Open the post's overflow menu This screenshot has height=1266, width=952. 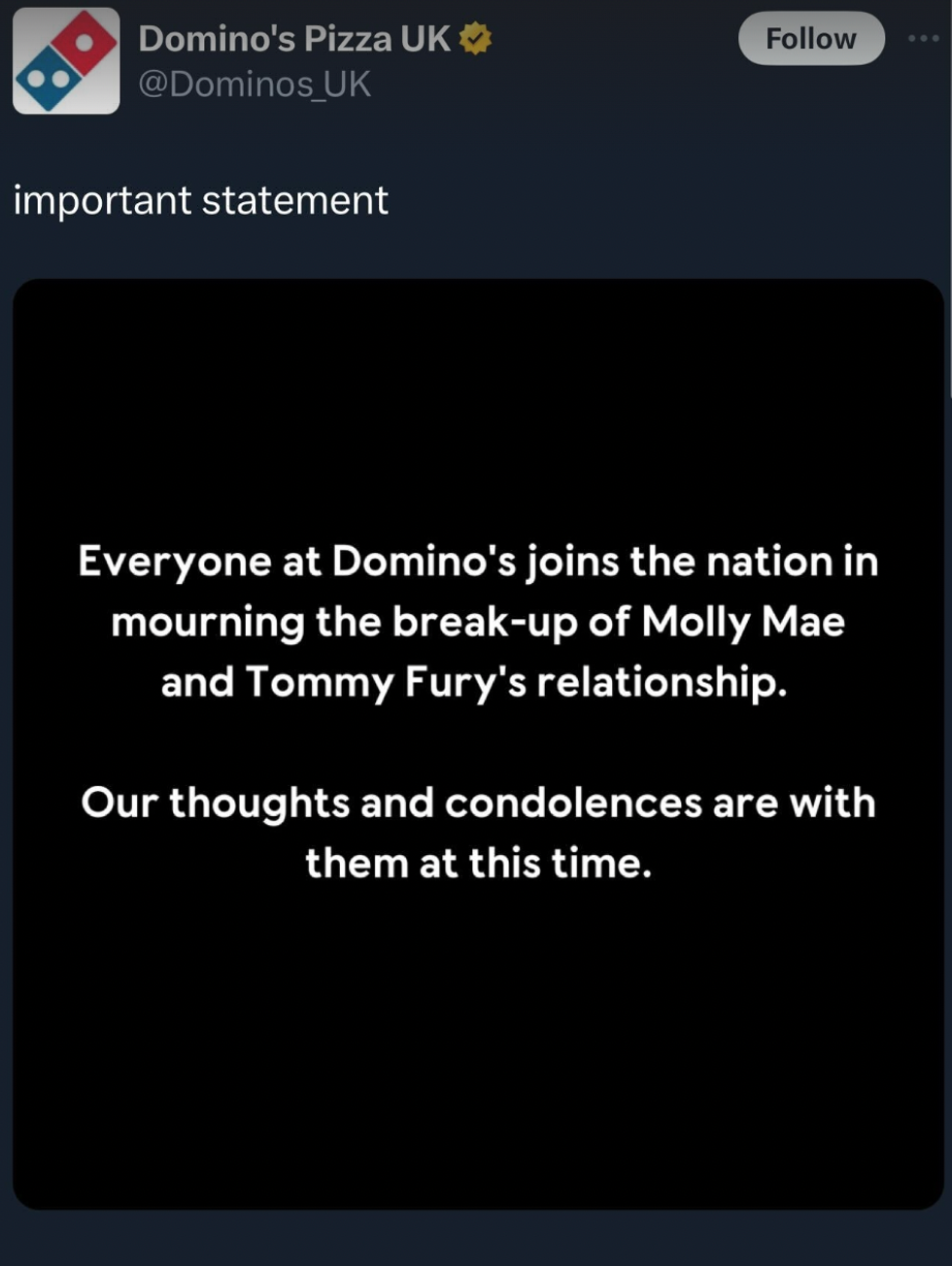[922, 39]
